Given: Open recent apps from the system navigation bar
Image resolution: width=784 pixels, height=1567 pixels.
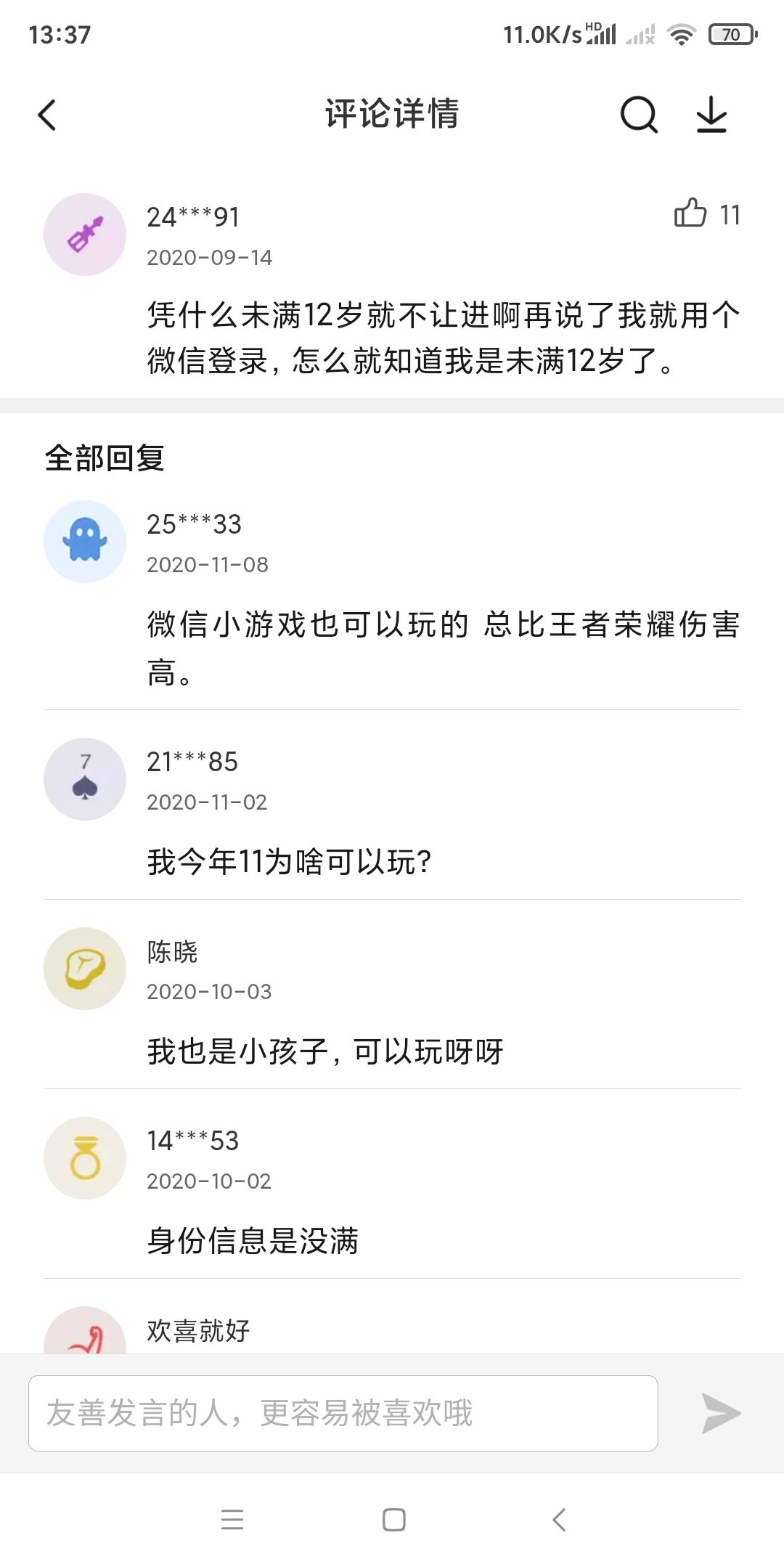Looking at the screenshot, I should click(232, 1519).
